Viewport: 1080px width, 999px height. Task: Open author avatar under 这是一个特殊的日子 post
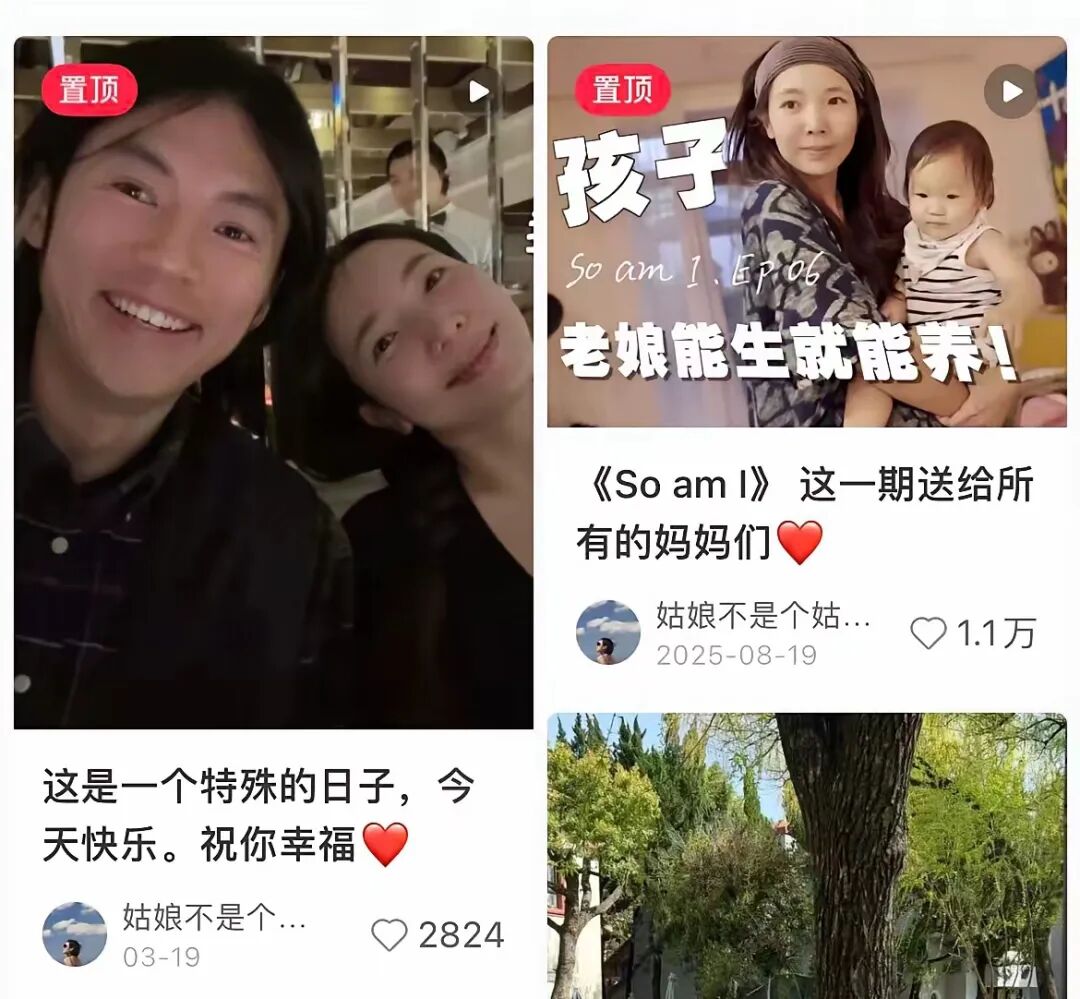click(x=74, y=935)
